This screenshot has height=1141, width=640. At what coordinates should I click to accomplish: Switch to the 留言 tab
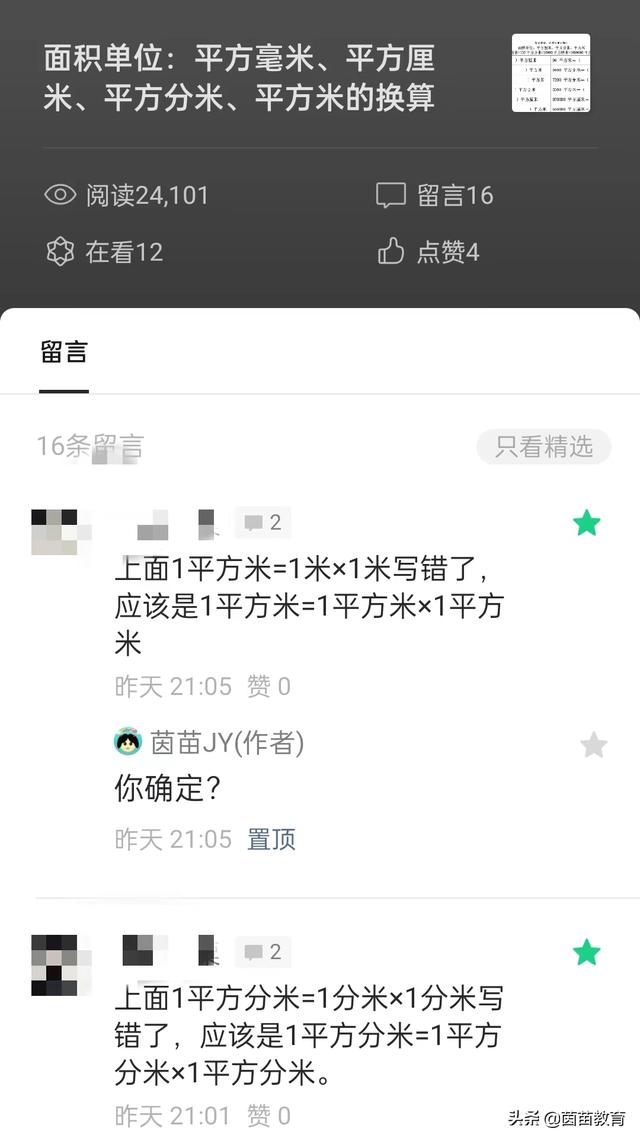[64, 352]
